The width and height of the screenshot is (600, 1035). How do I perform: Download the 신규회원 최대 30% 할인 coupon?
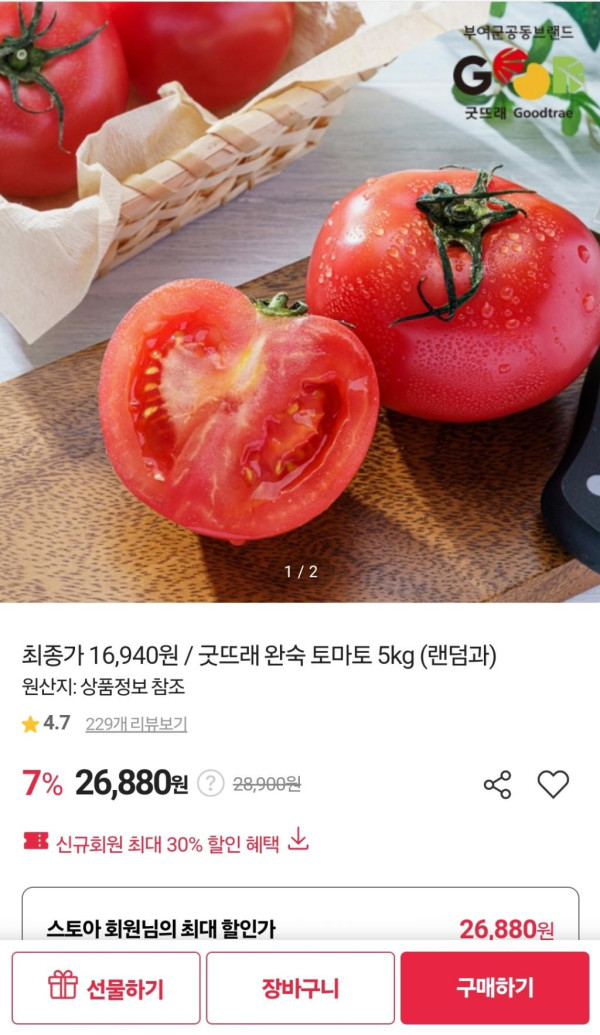[298, 840]
